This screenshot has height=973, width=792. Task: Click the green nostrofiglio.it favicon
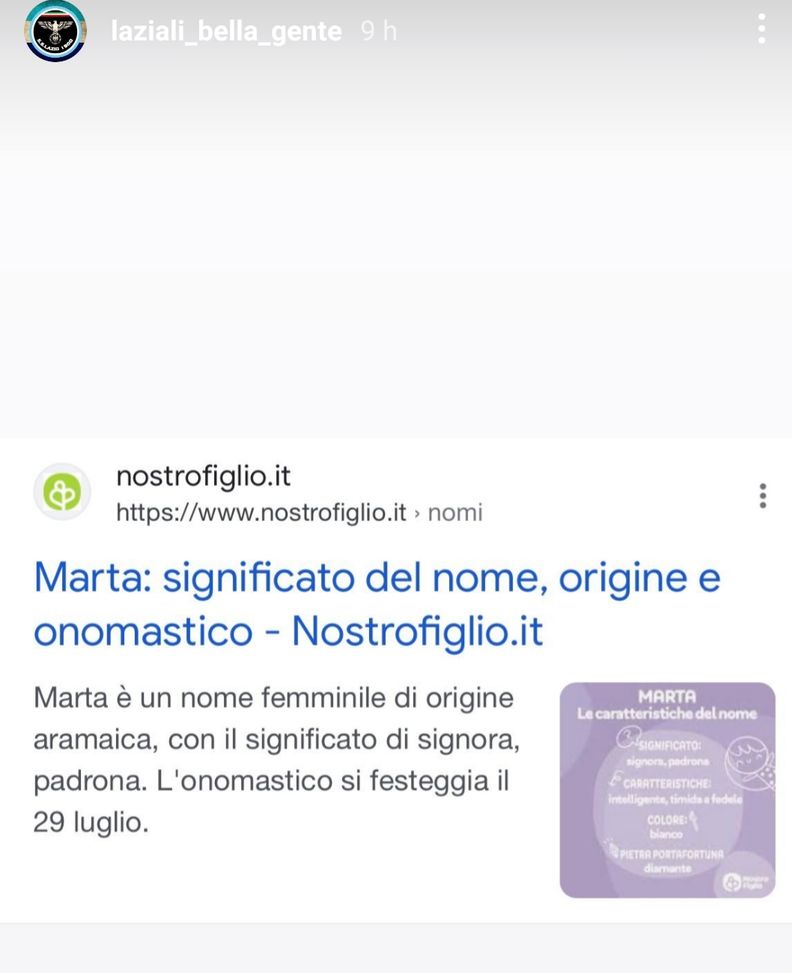tap(63, 492)
